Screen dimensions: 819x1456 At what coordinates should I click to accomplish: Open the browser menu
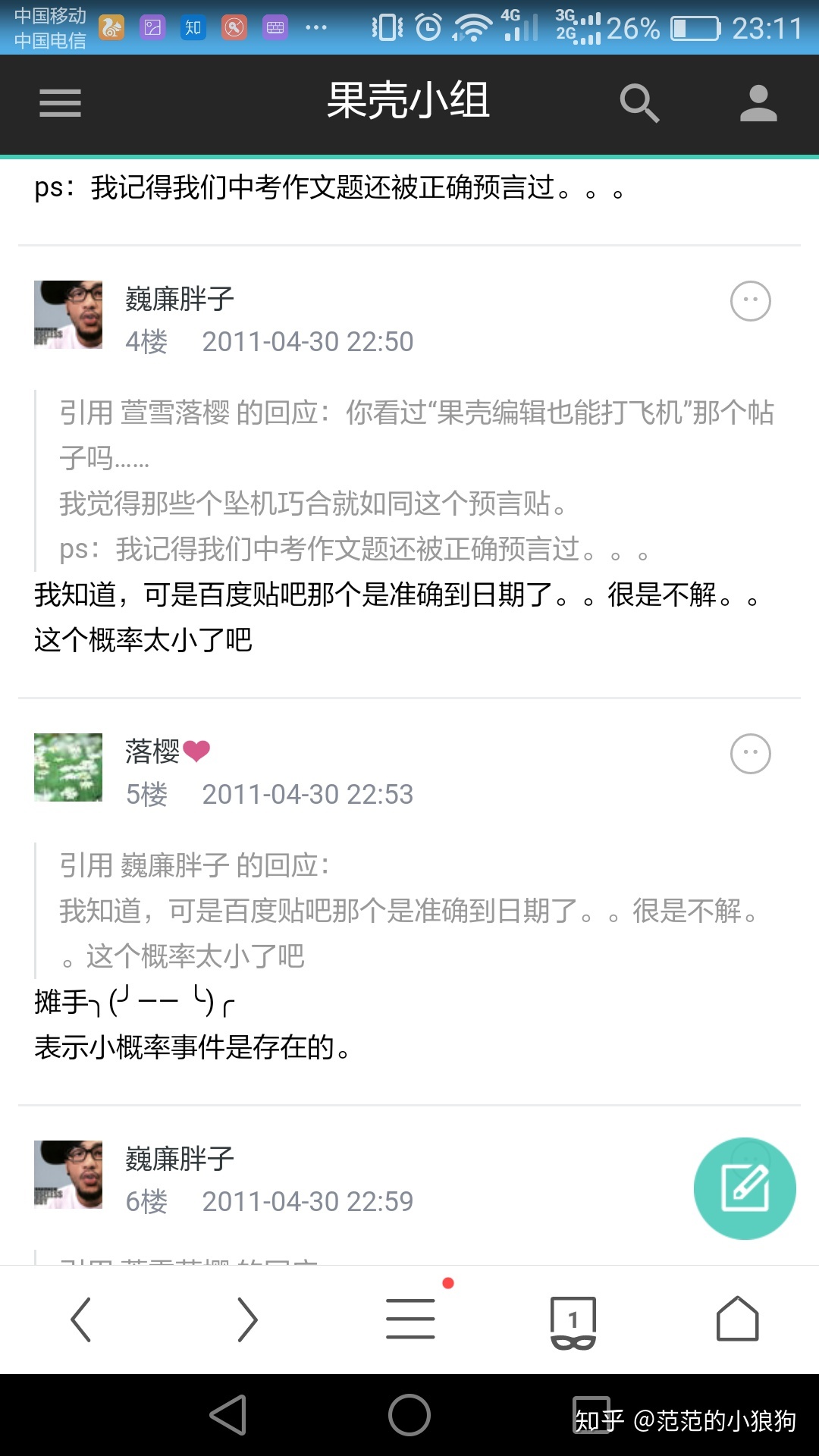click(x=410, y=1319)
